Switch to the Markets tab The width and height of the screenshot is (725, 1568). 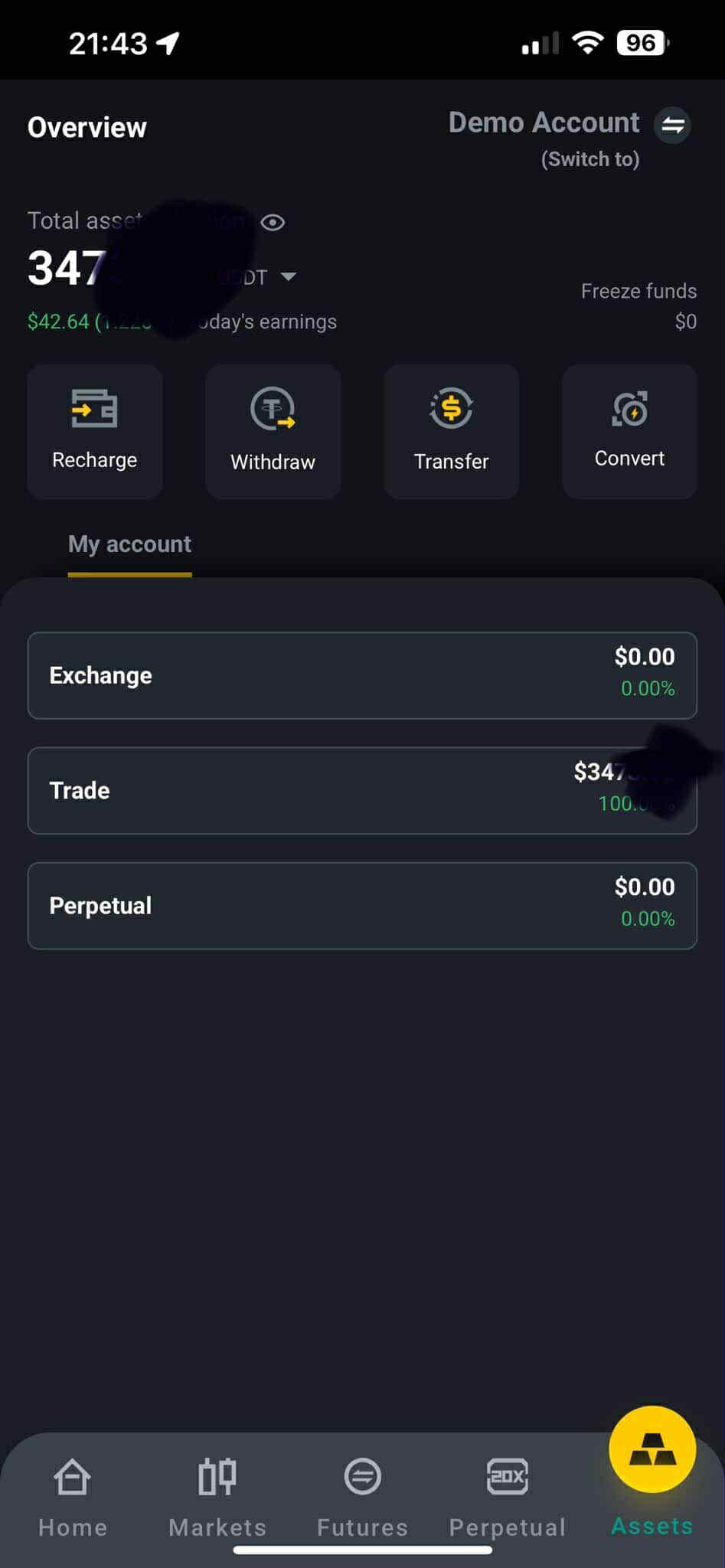pos(217,1497)
